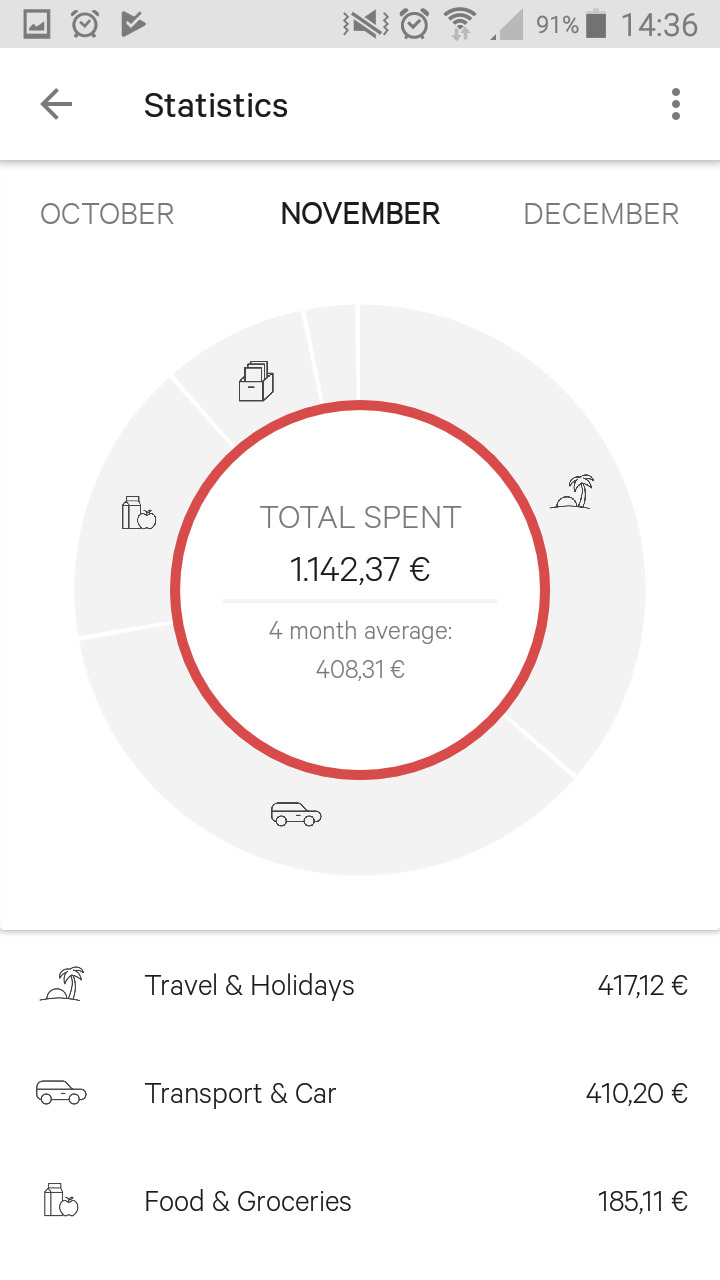Image resolution: width=720 pixels, height=1280 pixels.
Task: Go back from the Statistics screen
Action: click(56, 104)
